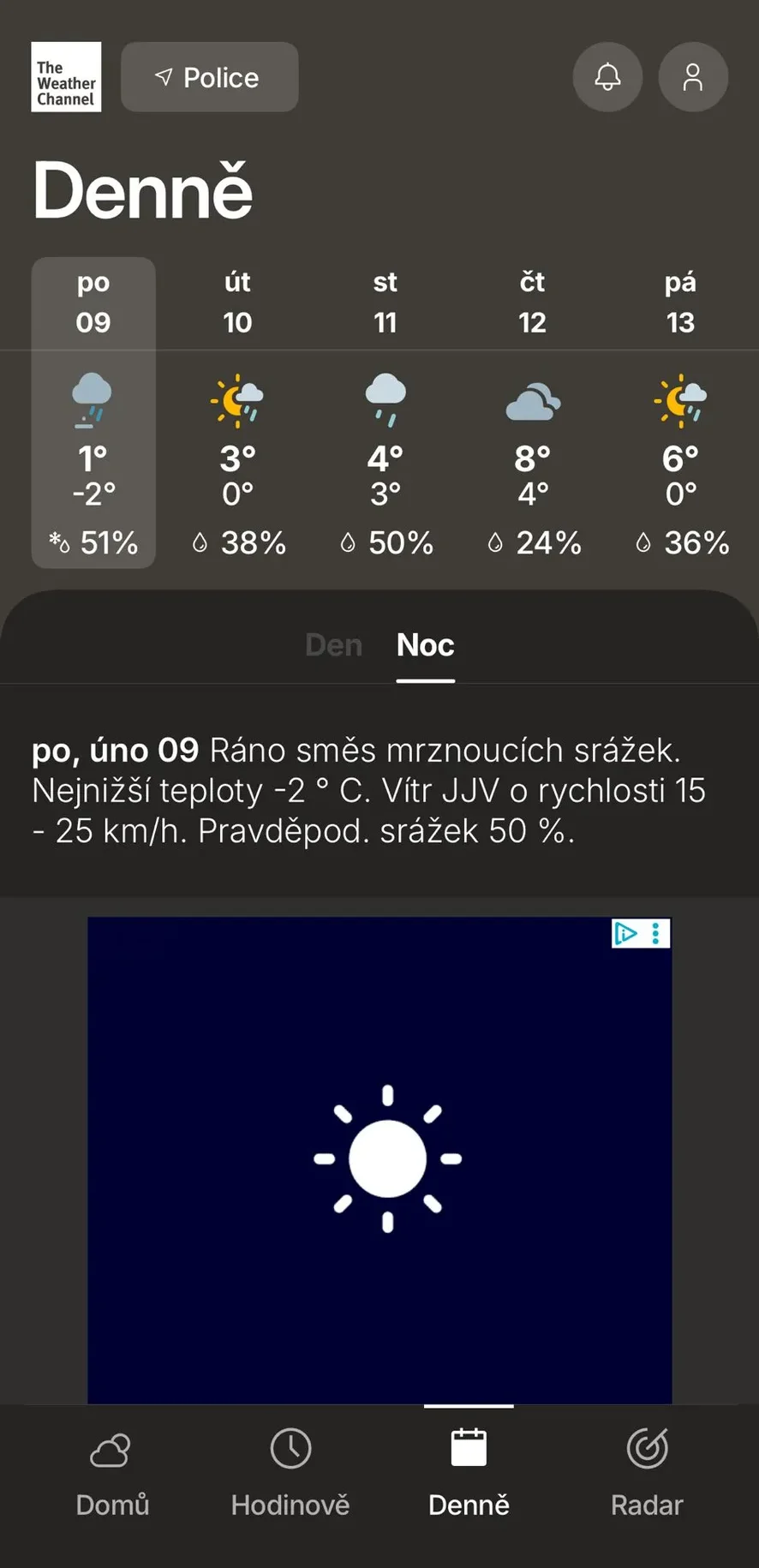Image resolution: width=759 pixels, height=1568 pixels.
Task: Switch to the Den tab
Action: coord(333,645)
